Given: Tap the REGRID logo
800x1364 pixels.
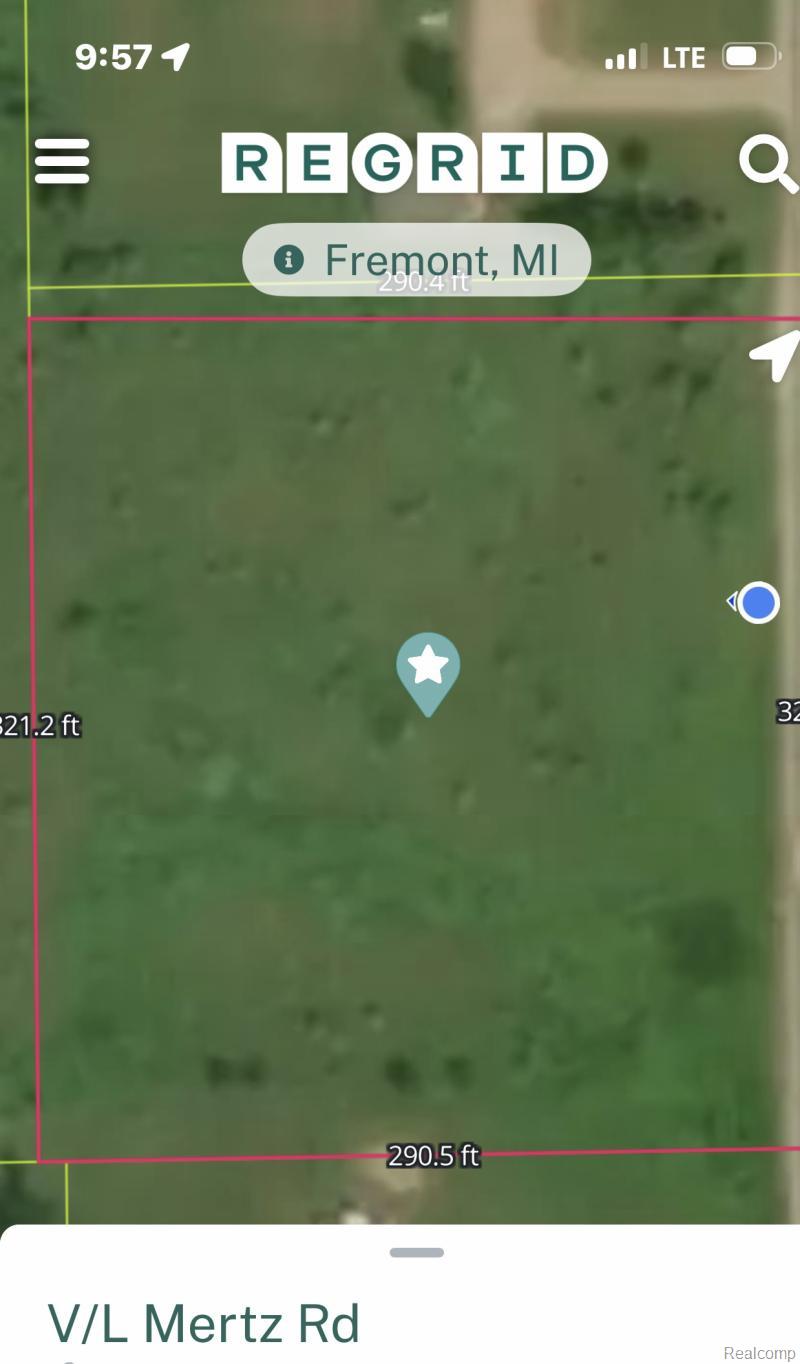Looking at the screenshot, I should 414,162.
